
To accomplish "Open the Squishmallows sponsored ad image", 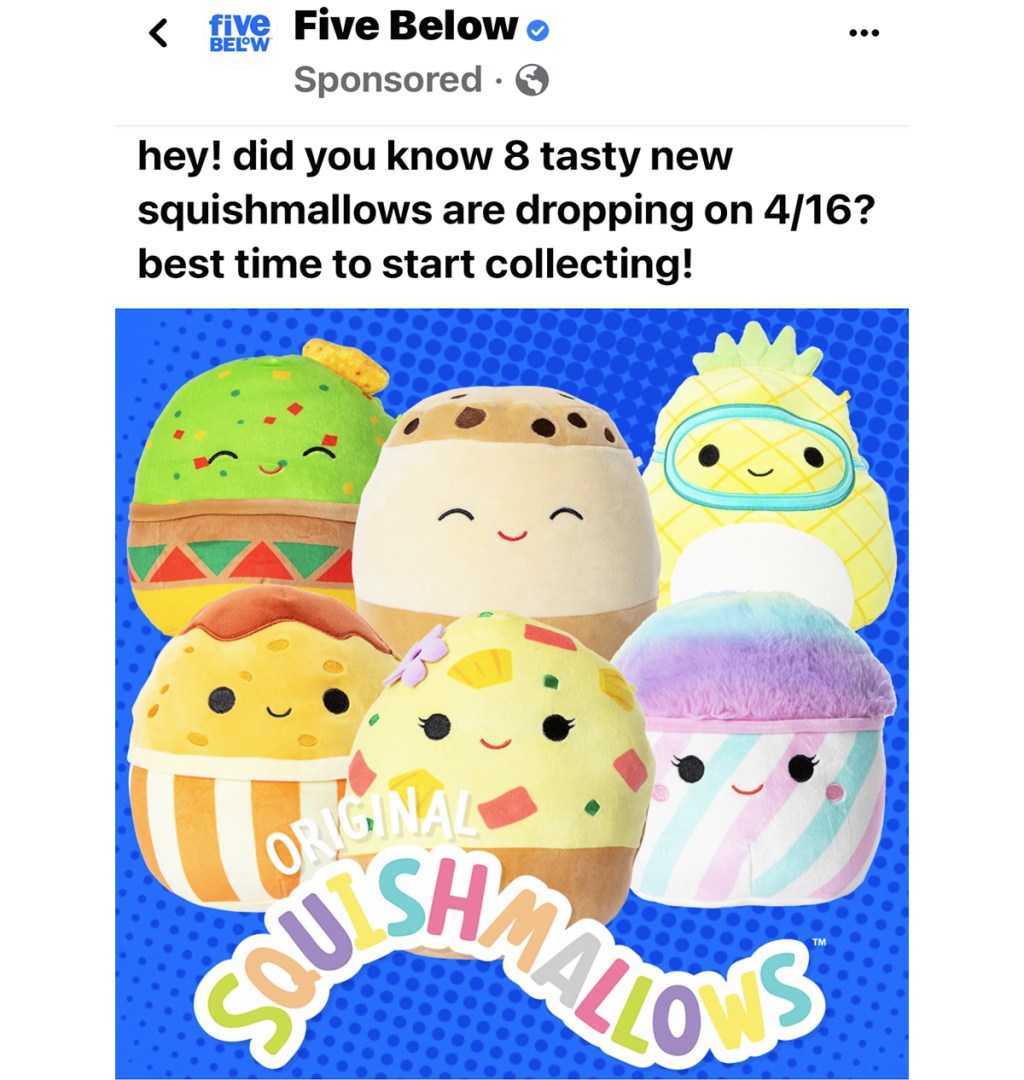I will 512,692.
